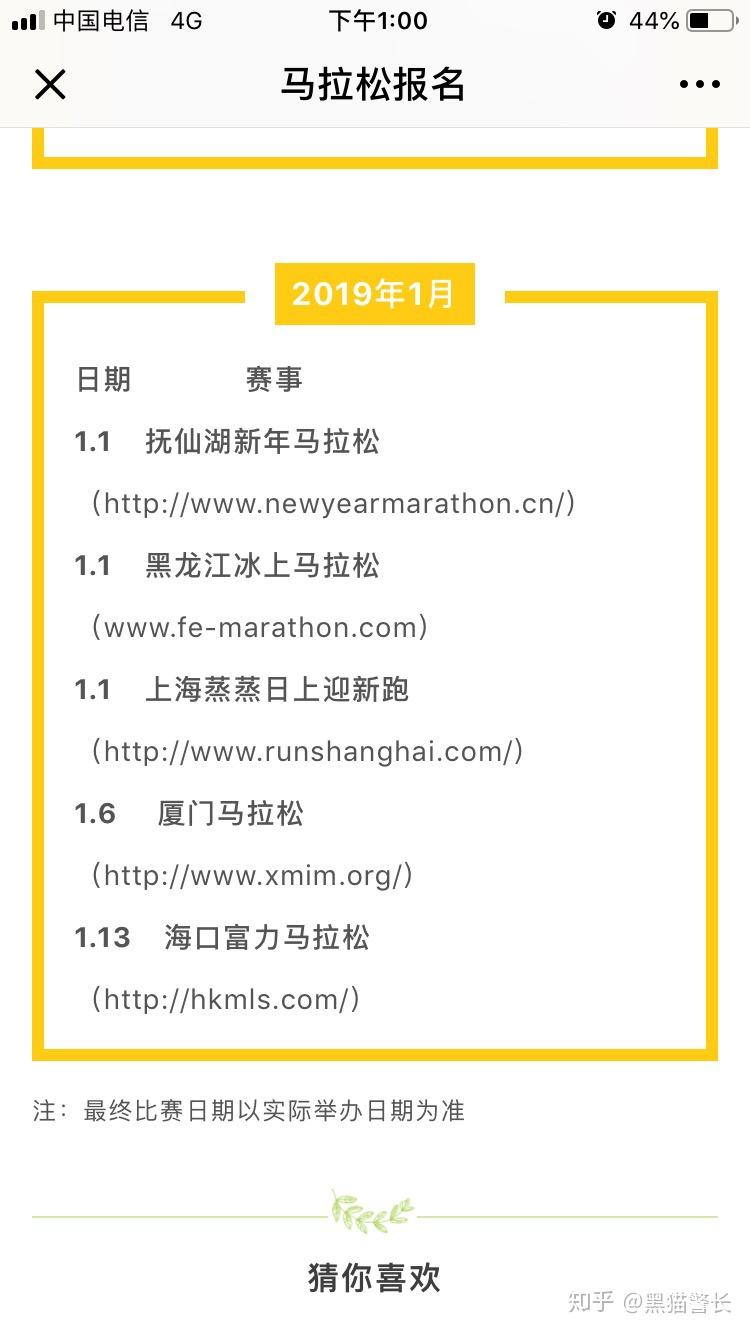750x1334 pixels.
Task: Tap the leaf decoration above 猜你喜欢
Action: click(x=373, y=1212)
